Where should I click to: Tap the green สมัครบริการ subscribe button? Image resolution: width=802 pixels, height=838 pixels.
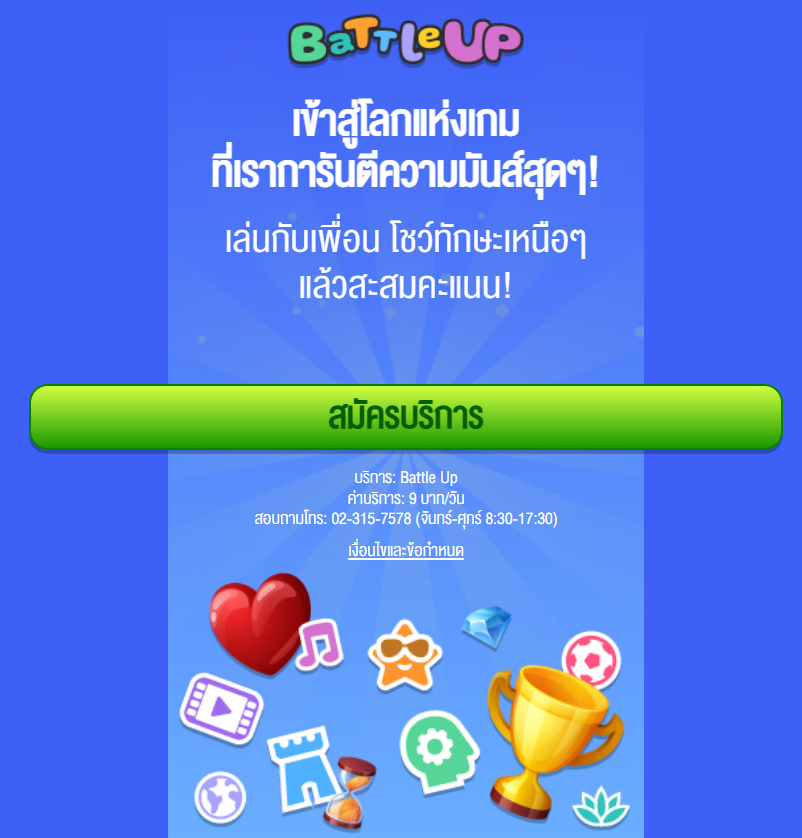coord(405,416)
